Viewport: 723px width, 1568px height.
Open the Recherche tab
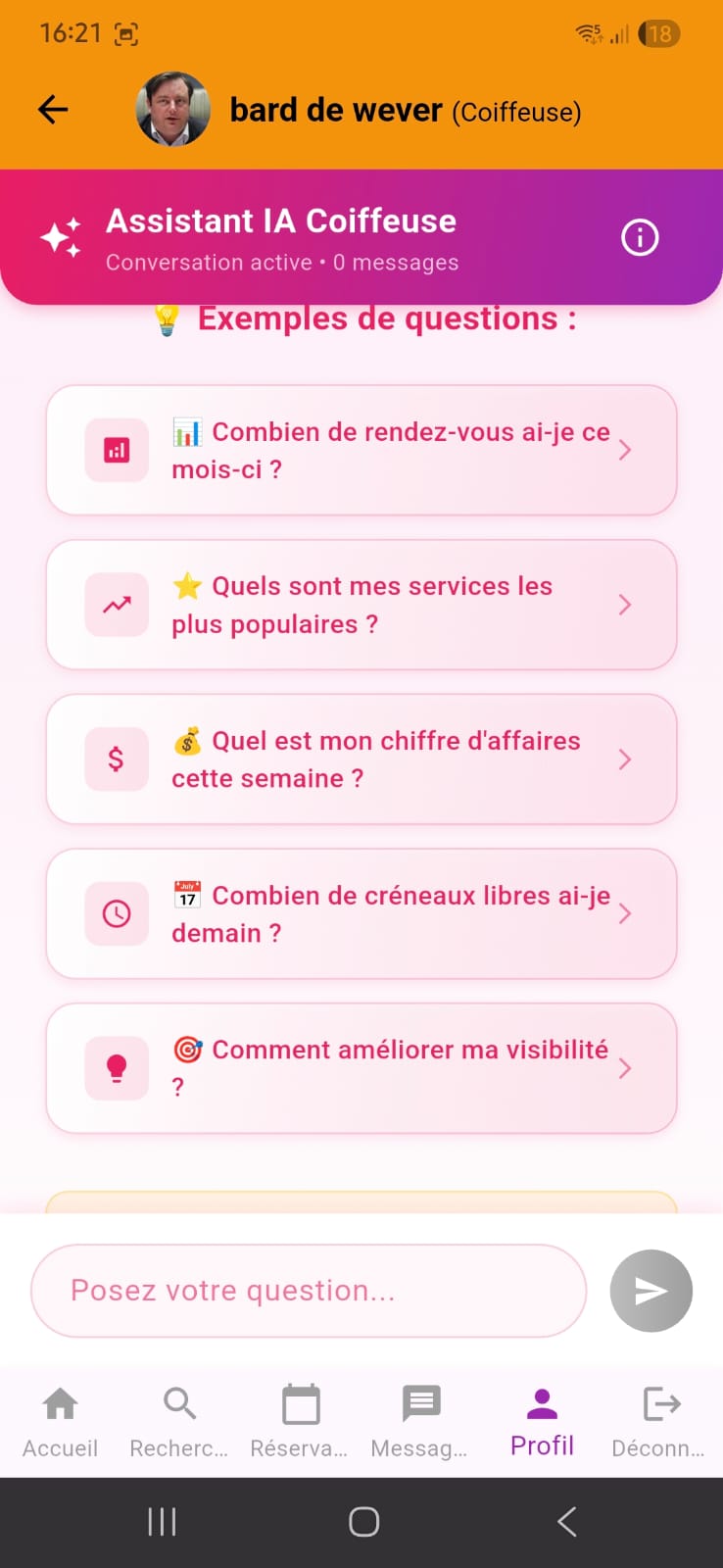pyautogui.click(x=179, y=1422)
